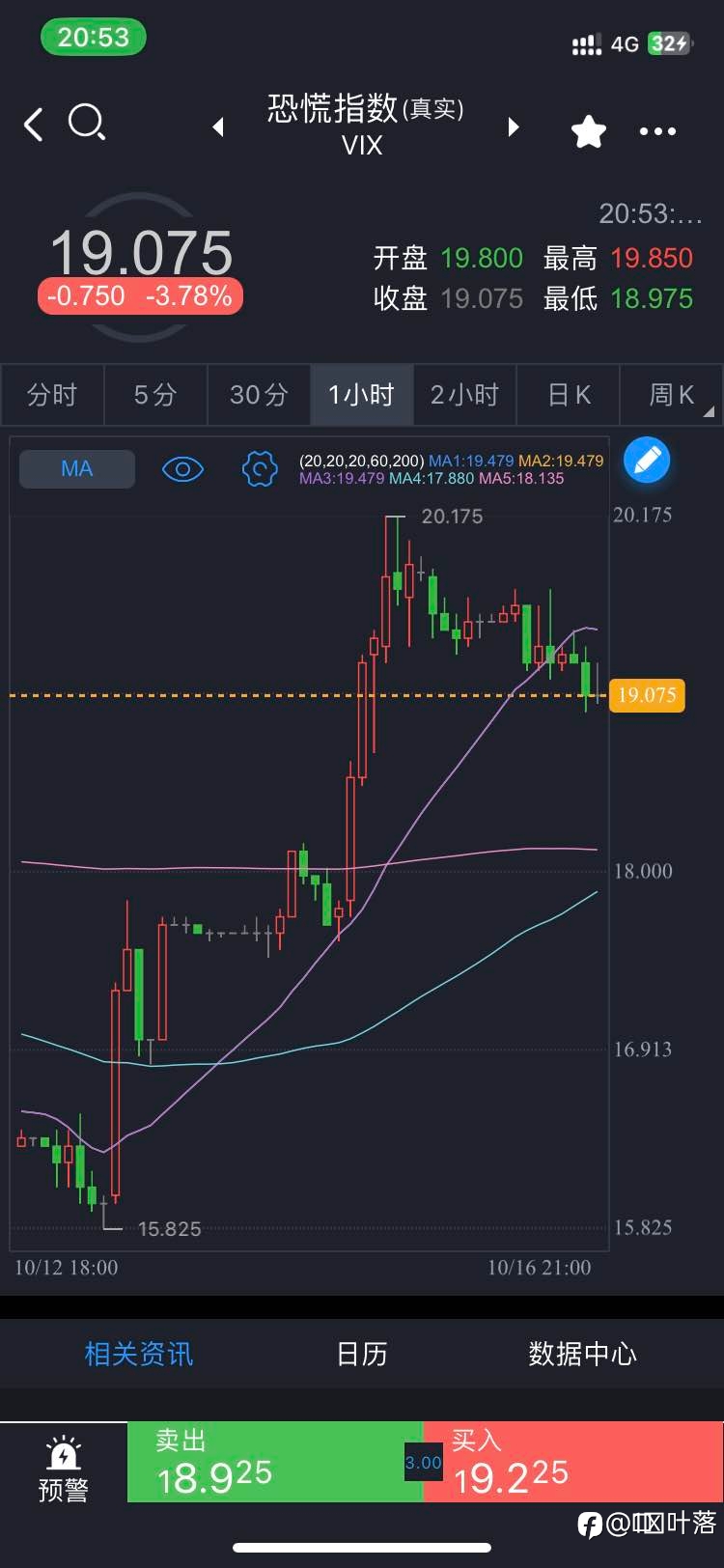
Task: Open indicator settings gear icon
Action: 260,469
